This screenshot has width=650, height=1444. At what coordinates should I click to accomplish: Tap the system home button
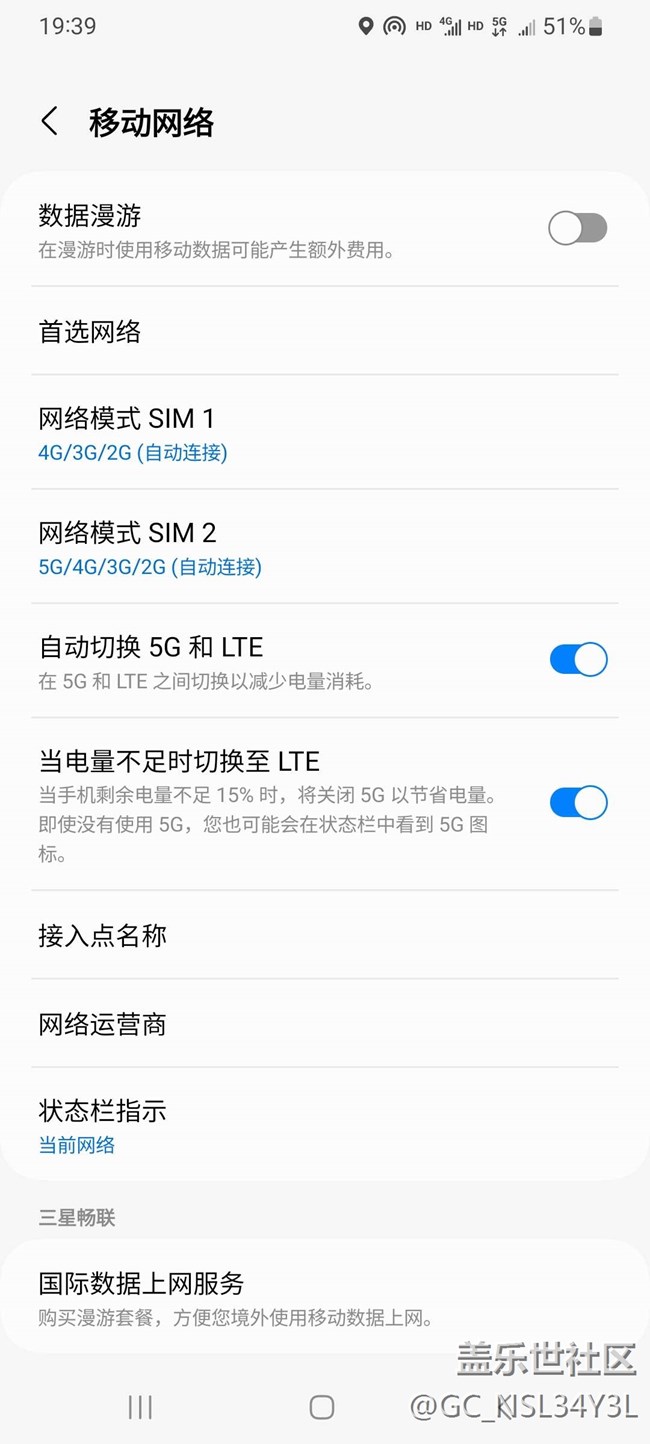point(322,1408)
